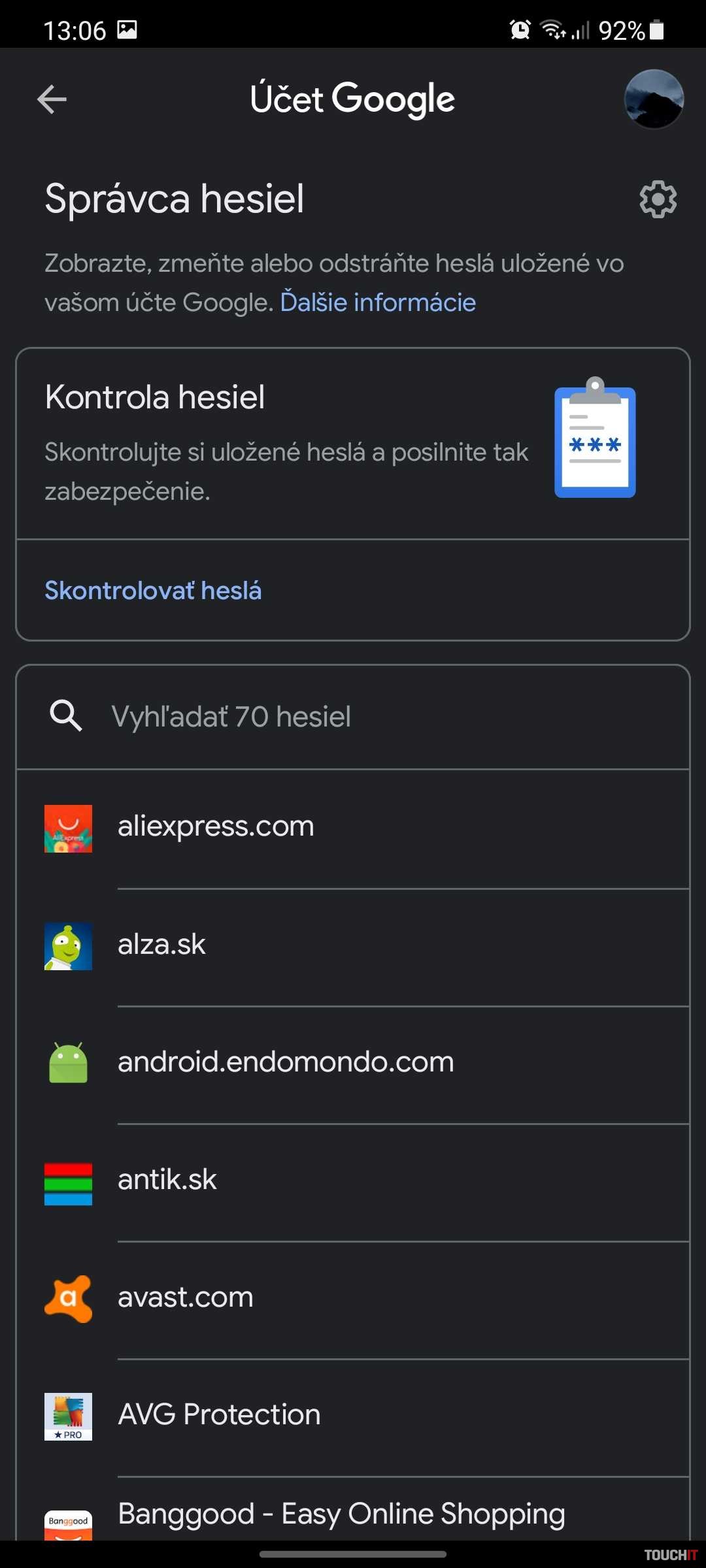Select the AVG Protection entry

[x=353, y=1415]
